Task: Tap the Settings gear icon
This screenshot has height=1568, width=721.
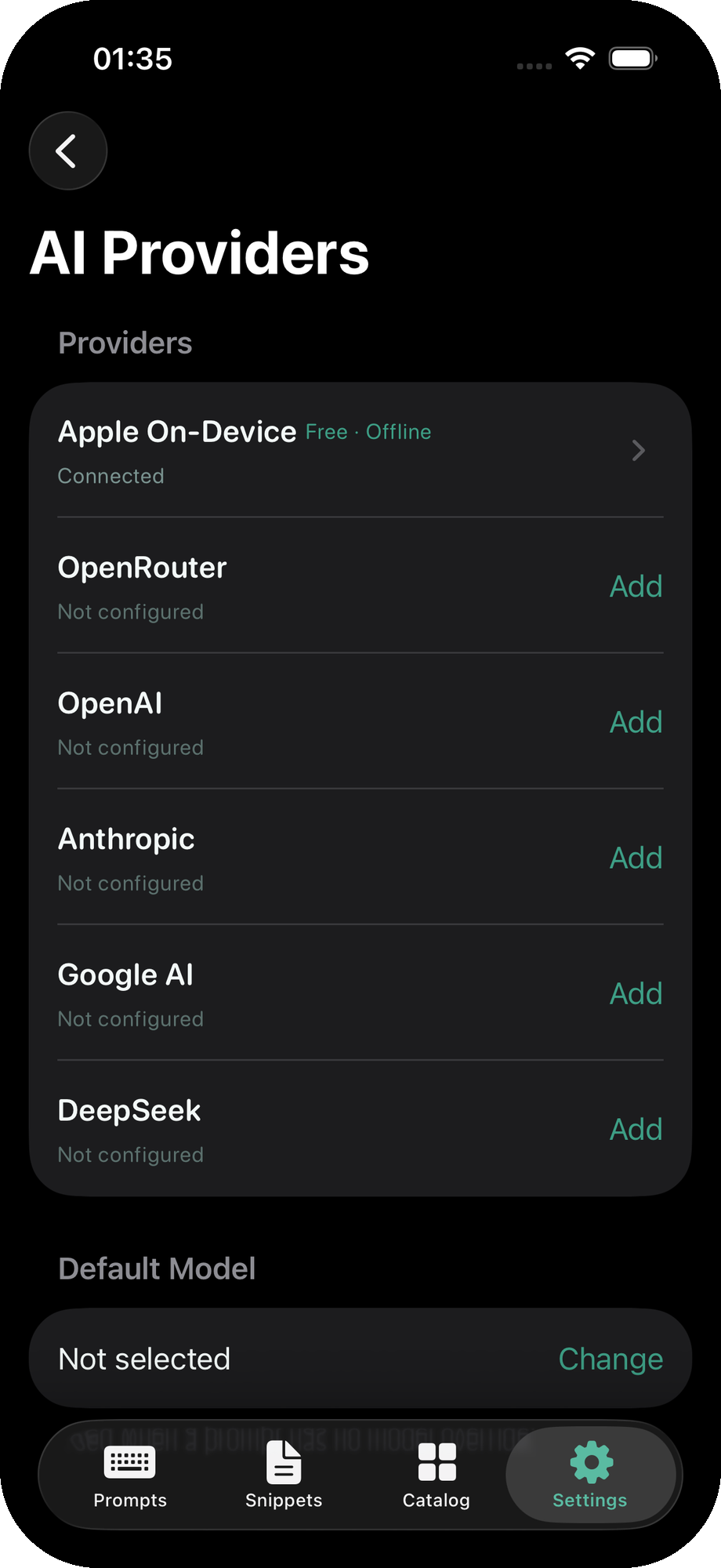Action: (x=589, y=1461)
